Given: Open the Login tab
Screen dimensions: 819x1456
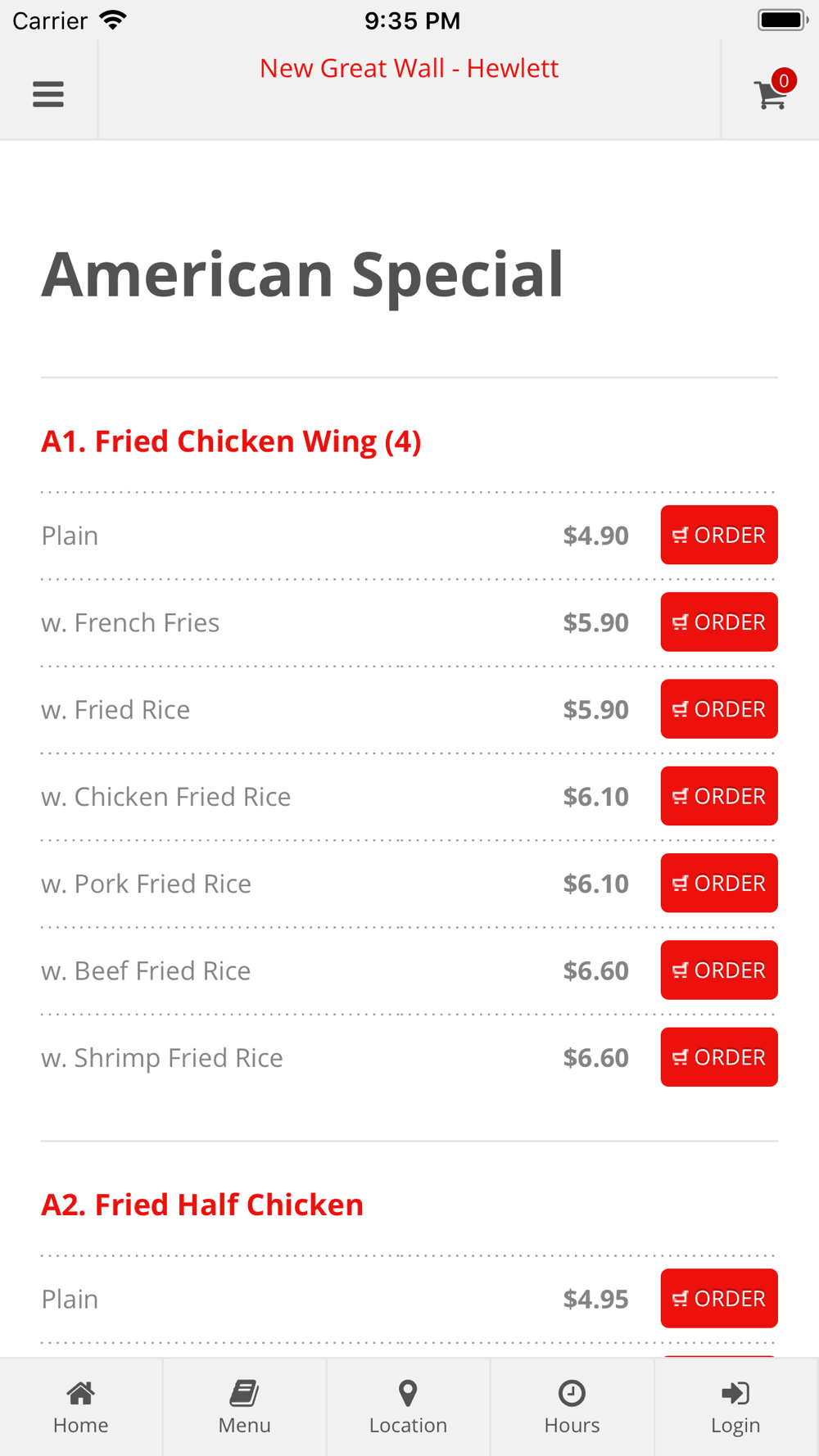Looking at the screenshot, I should (x=736, y=1408).
